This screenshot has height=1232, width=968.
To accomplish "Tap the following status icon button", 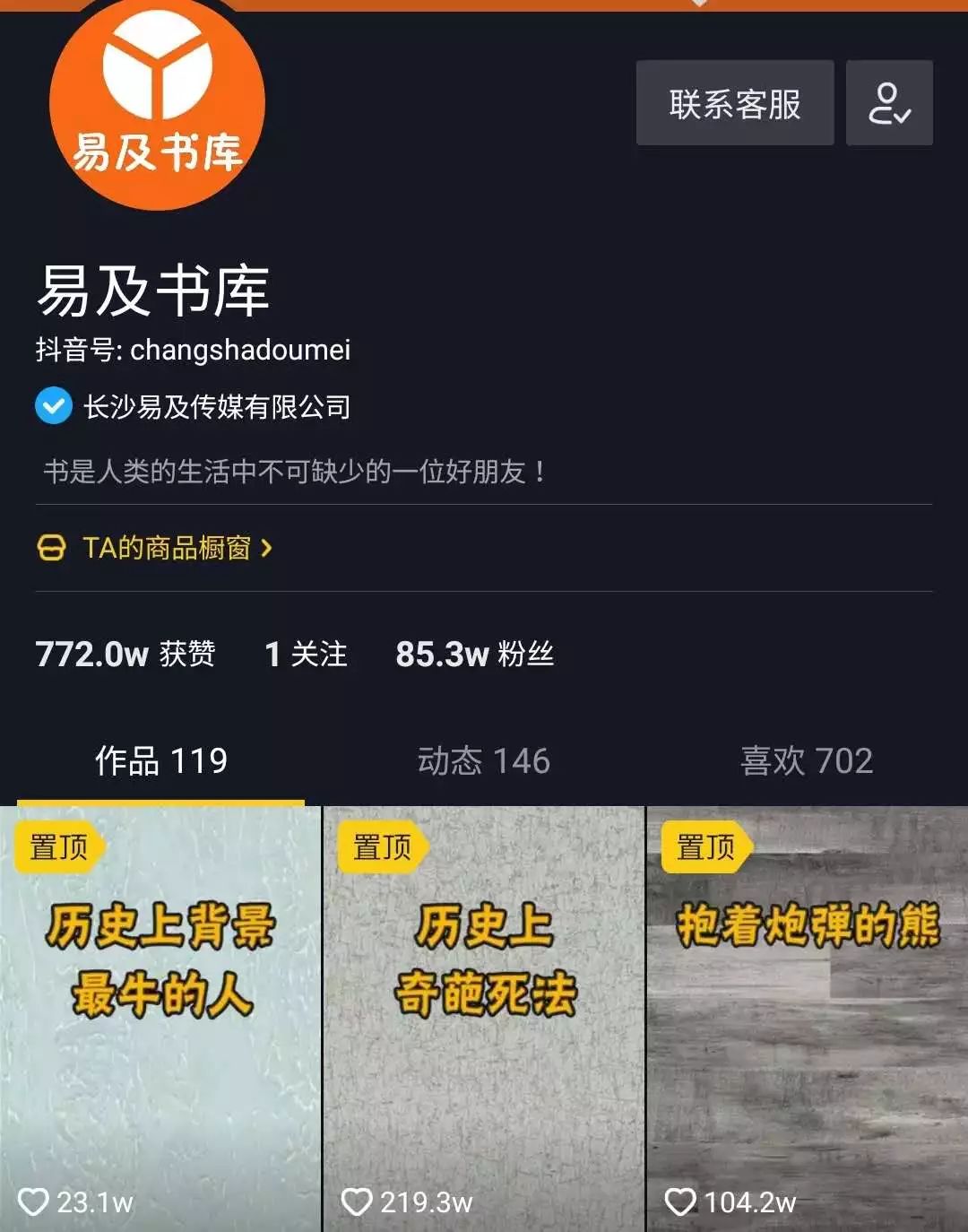I will (889, 104).
